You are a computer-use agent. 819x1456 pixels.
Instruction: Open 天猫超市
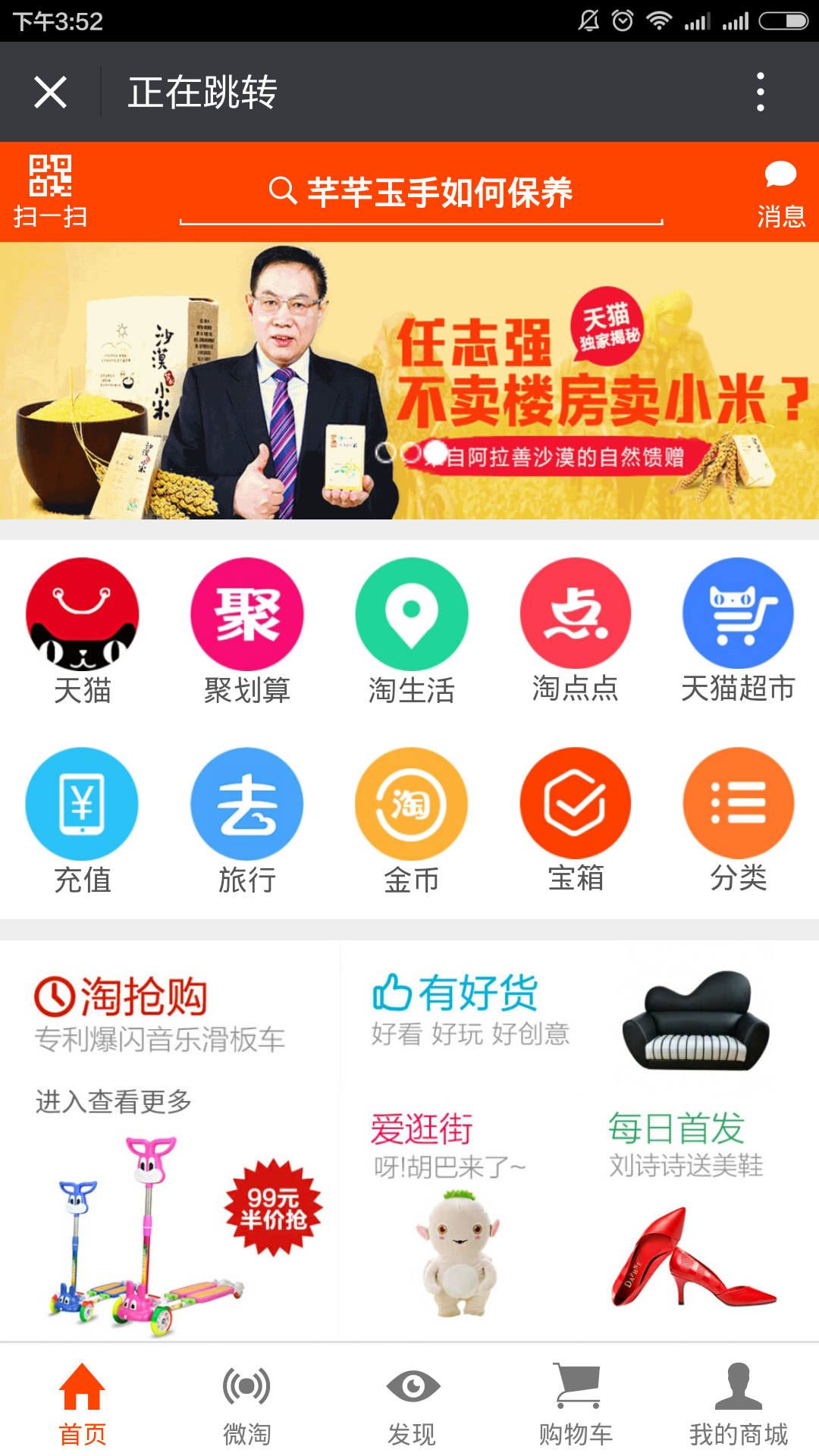(738, 631)
